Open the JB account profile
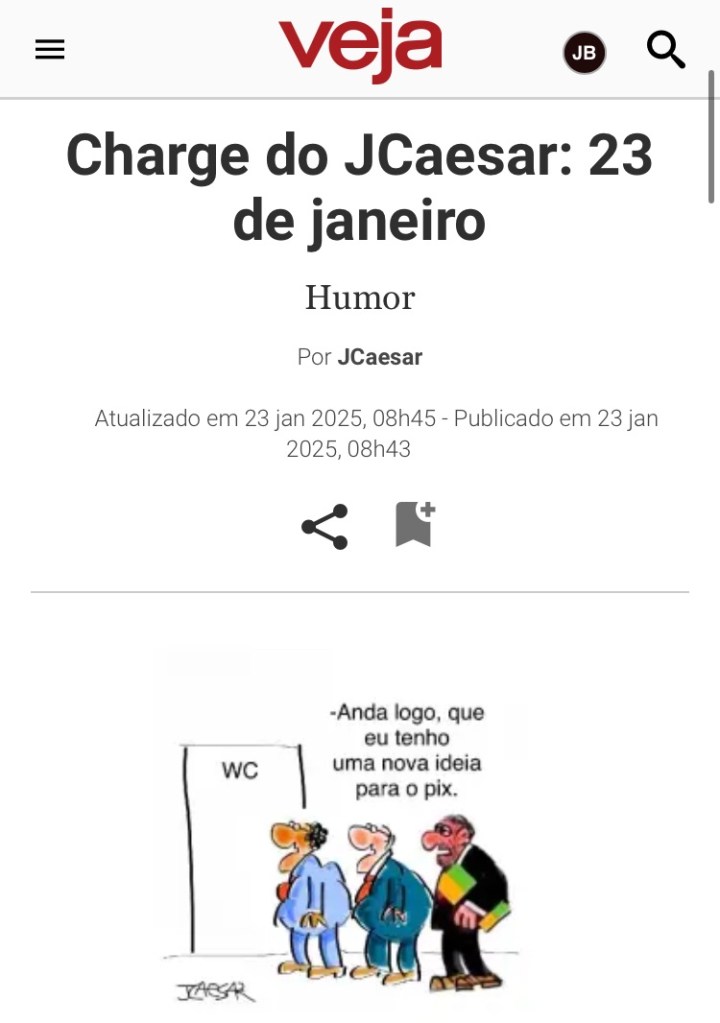 (584, 53)
